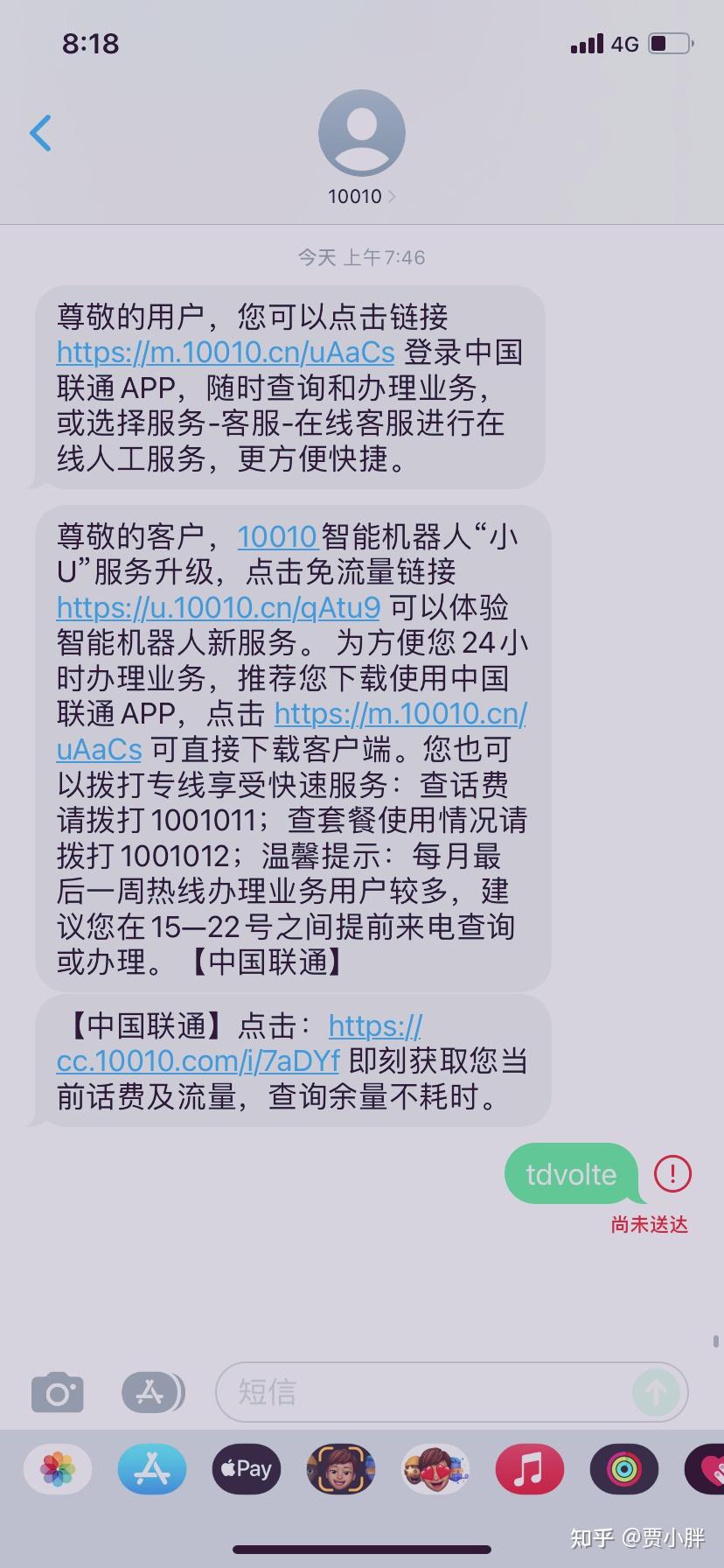
Task: Tap the red exclamation mark for failed message
Action: (672, 1173)
